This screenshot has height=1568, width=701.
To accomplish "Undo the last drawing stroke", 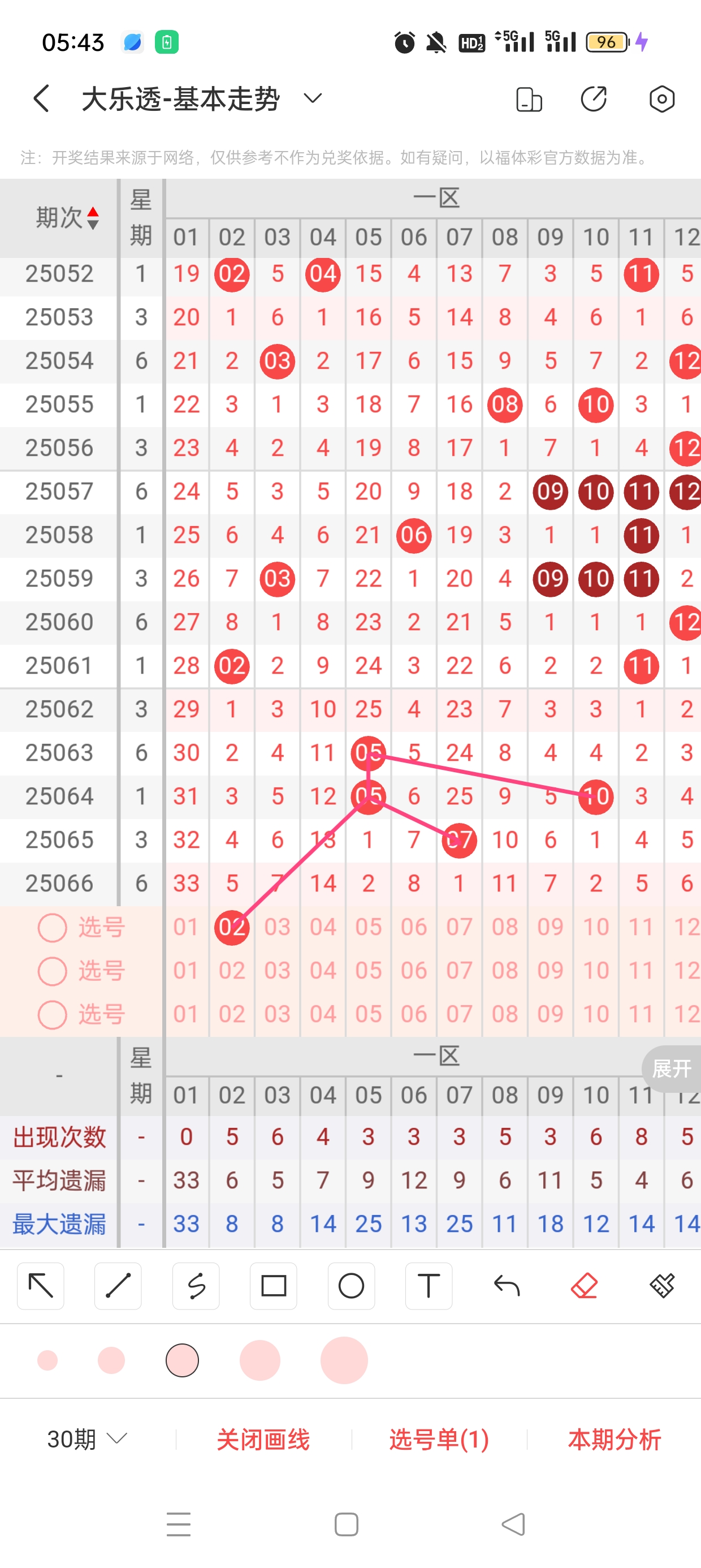I will [x=507, y=1286].
